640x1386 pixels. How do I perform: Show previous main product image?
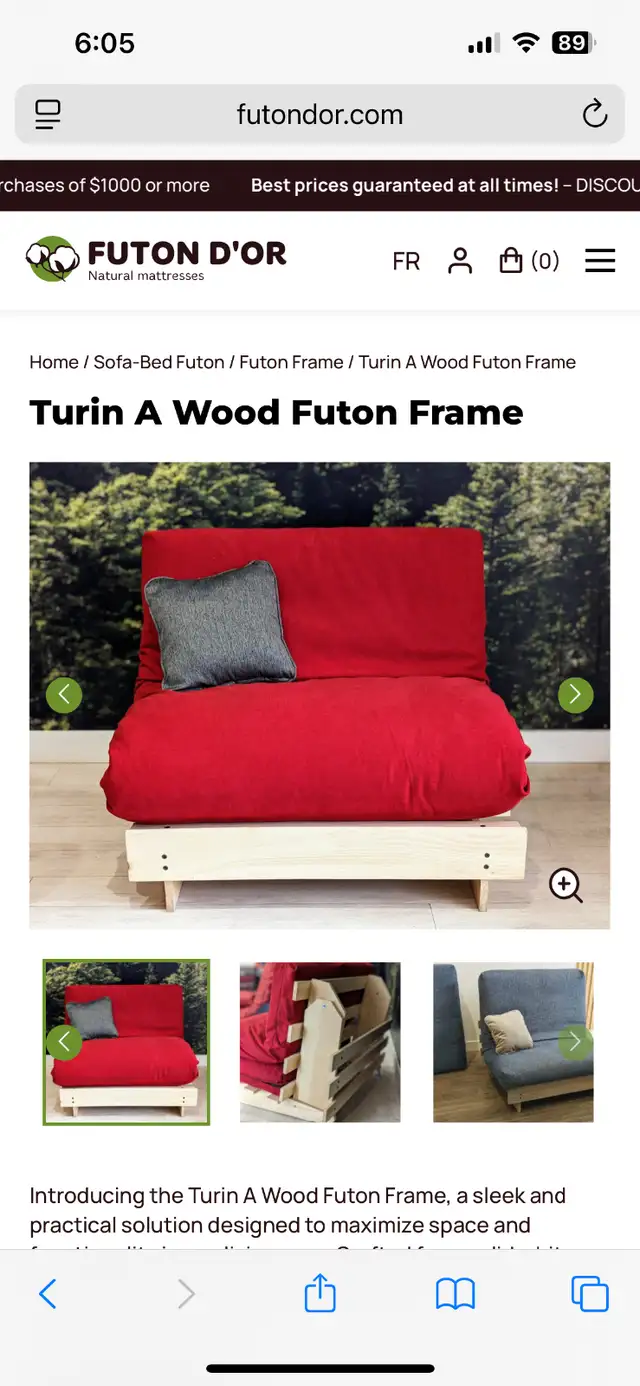tap(64, 695)
